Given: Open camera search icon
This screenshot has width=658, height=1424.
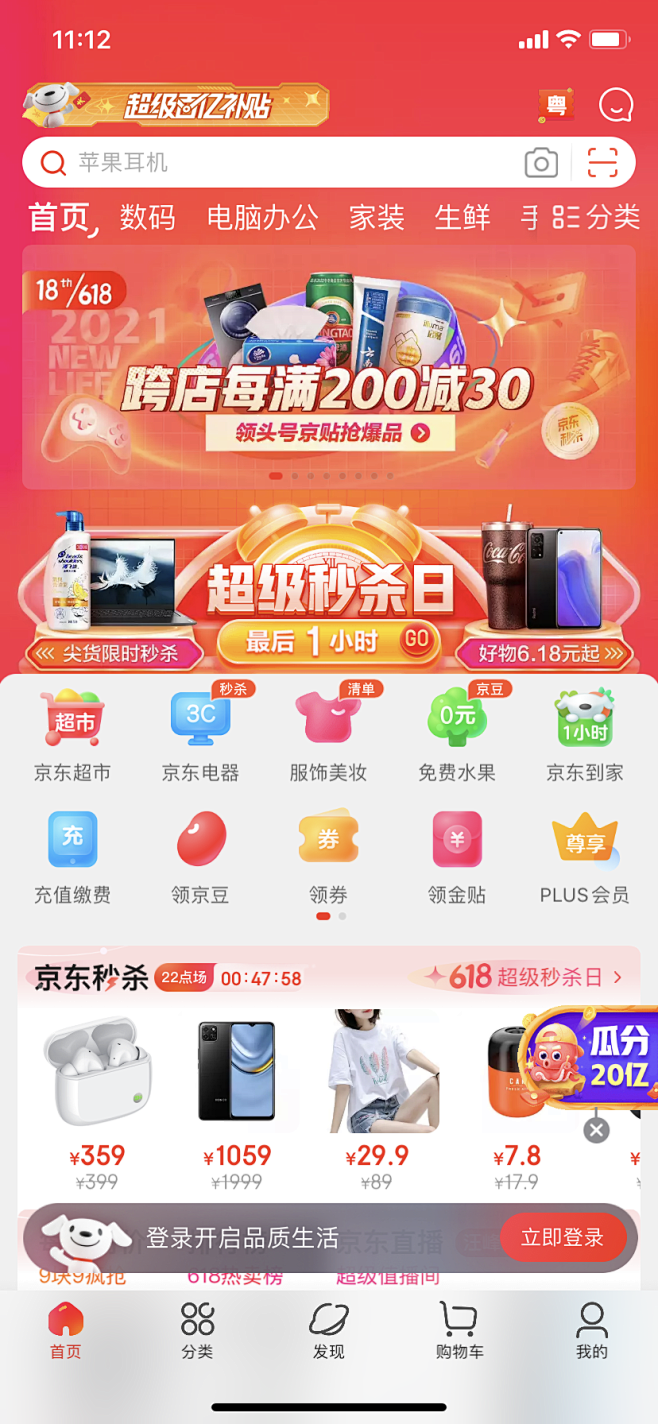Looking at the screenshot, I should (x=541, y=162).
